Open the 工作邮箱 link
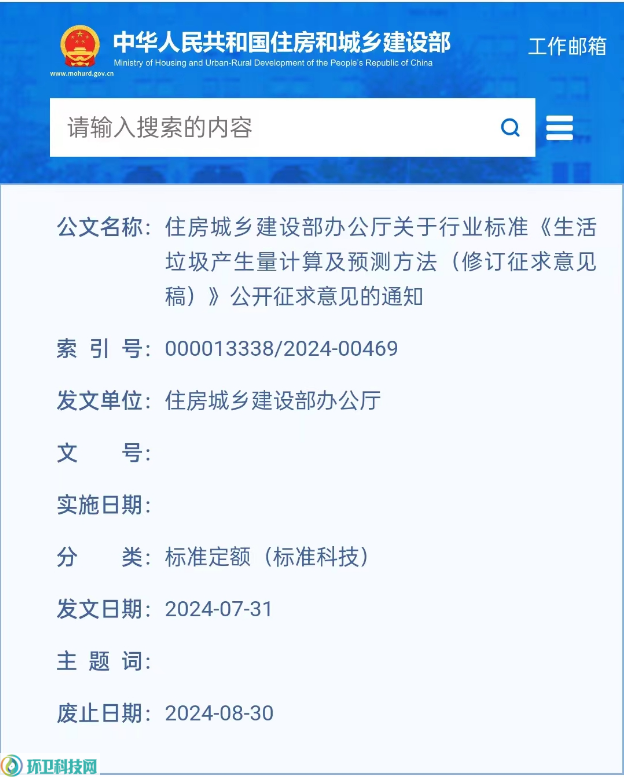628x778 pixels. click(567, 46)
